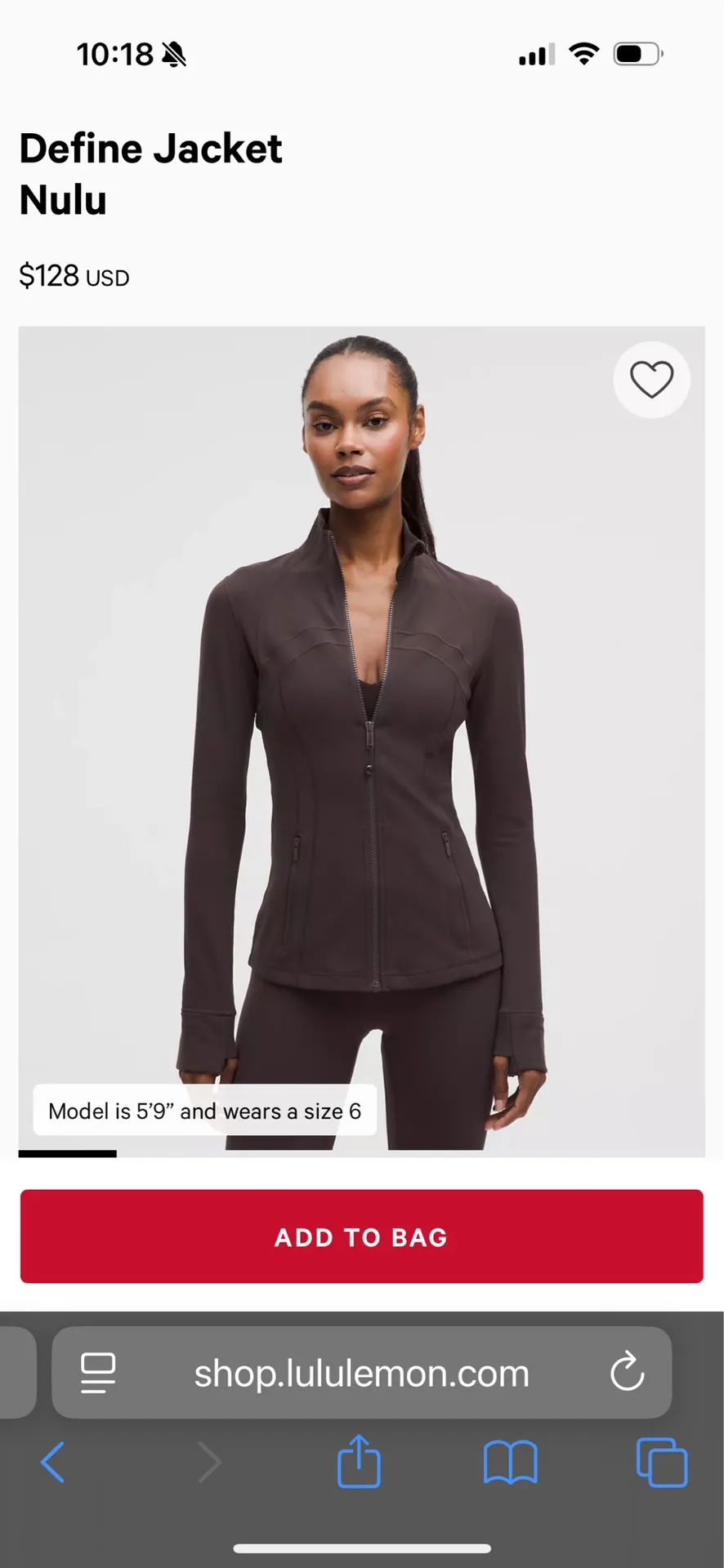Tap the carousel progress indicator under the photo
724x1568 pixels.
68,1154
